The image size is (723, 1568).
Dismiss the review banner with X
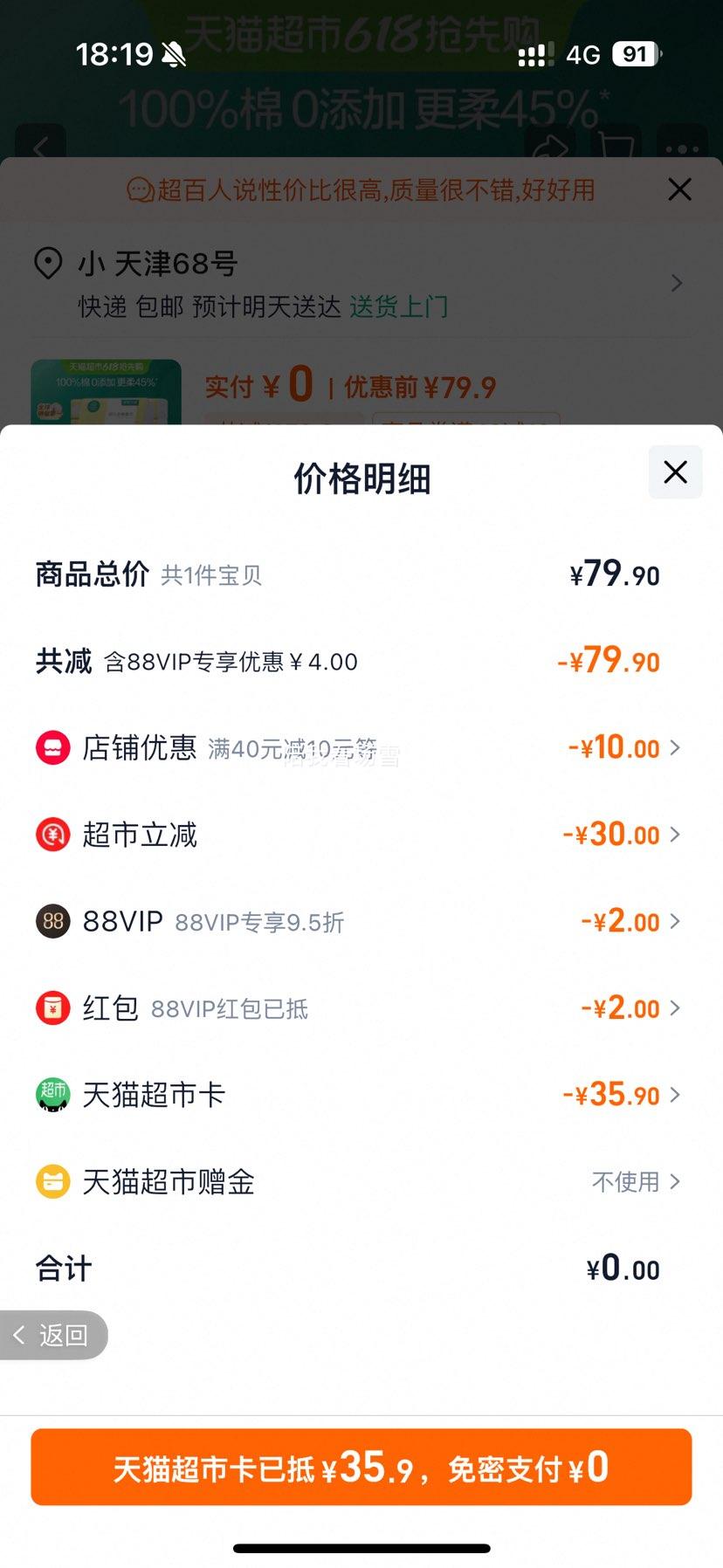click(679, 189)
